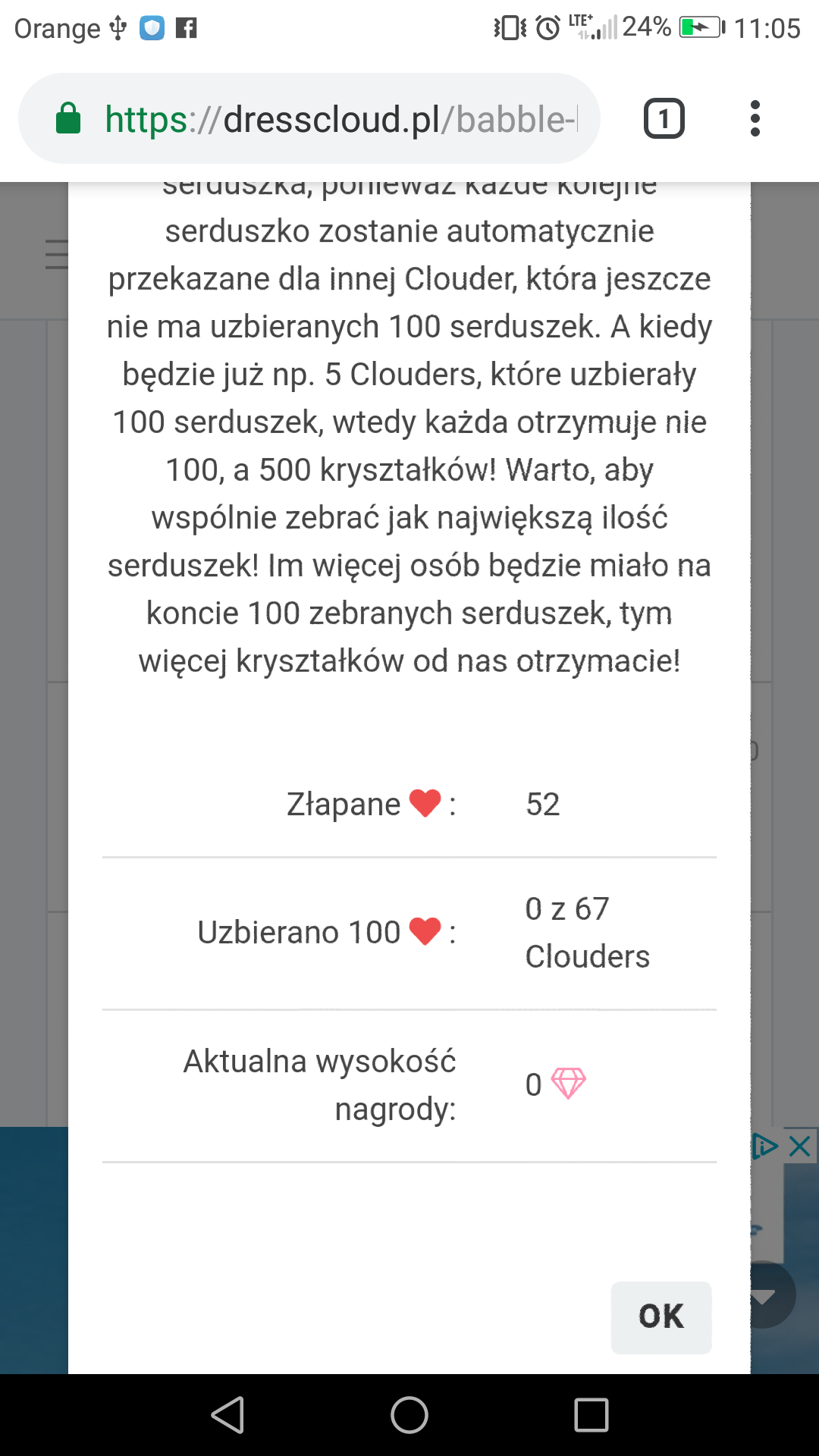Tap the "0 z 67 Clouders" counter text

(x=586, y=932)
